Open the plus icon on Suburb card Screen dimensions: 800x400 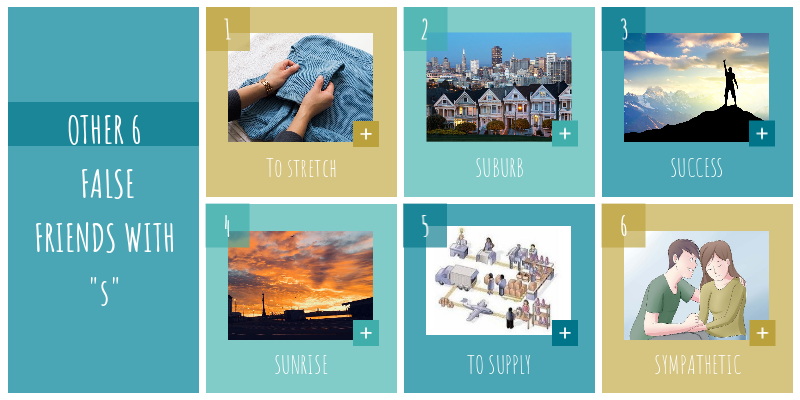pos(564,133)
